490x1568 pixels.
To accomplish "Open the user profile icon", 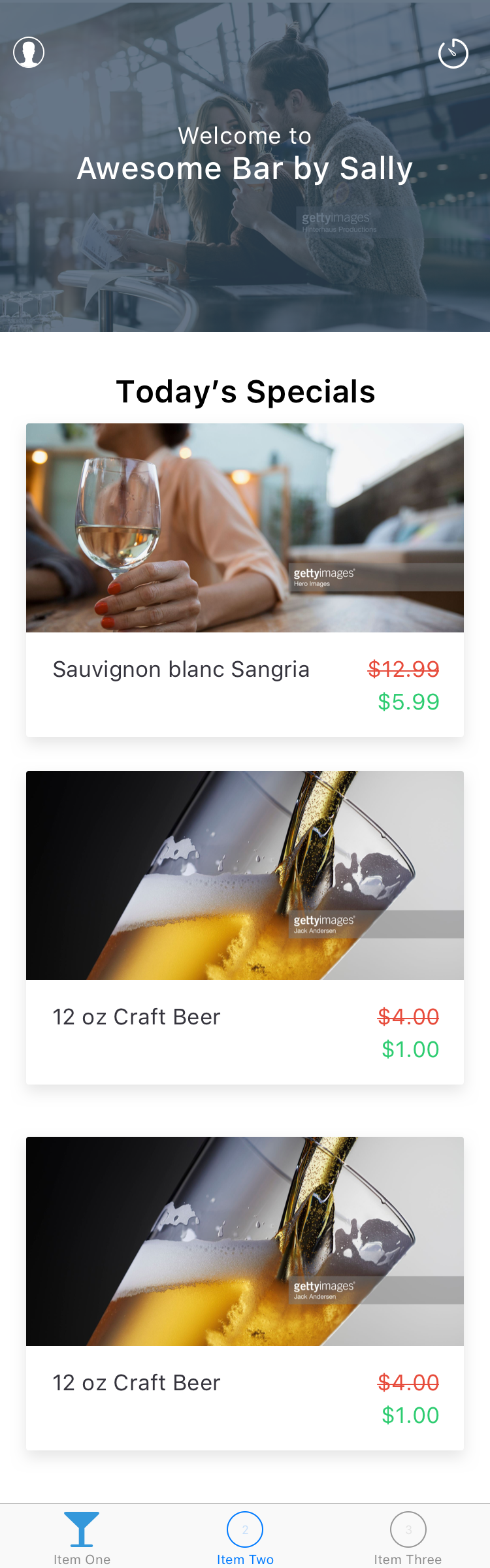I will click(x=29, y=52).
